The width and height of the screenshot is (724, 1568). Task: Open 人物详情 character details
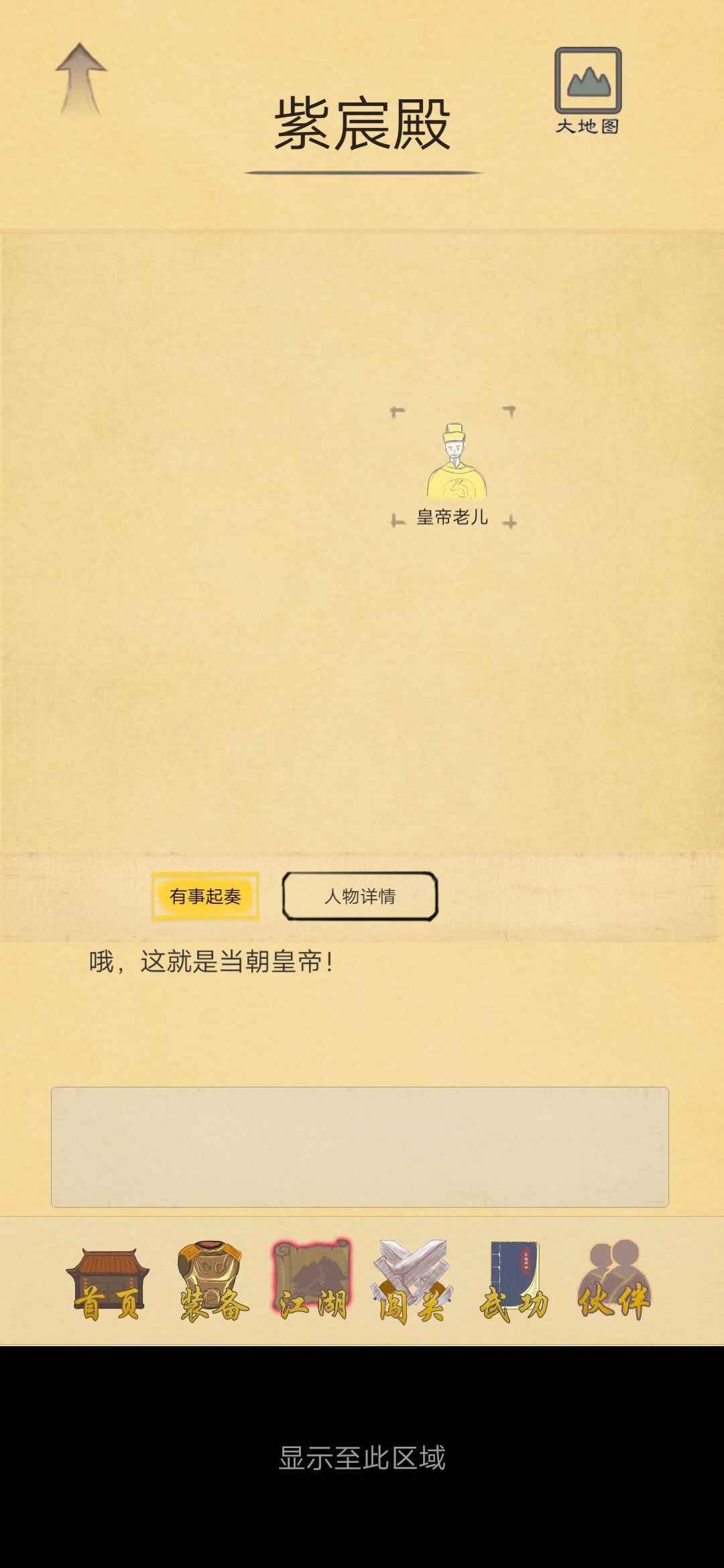360,896
